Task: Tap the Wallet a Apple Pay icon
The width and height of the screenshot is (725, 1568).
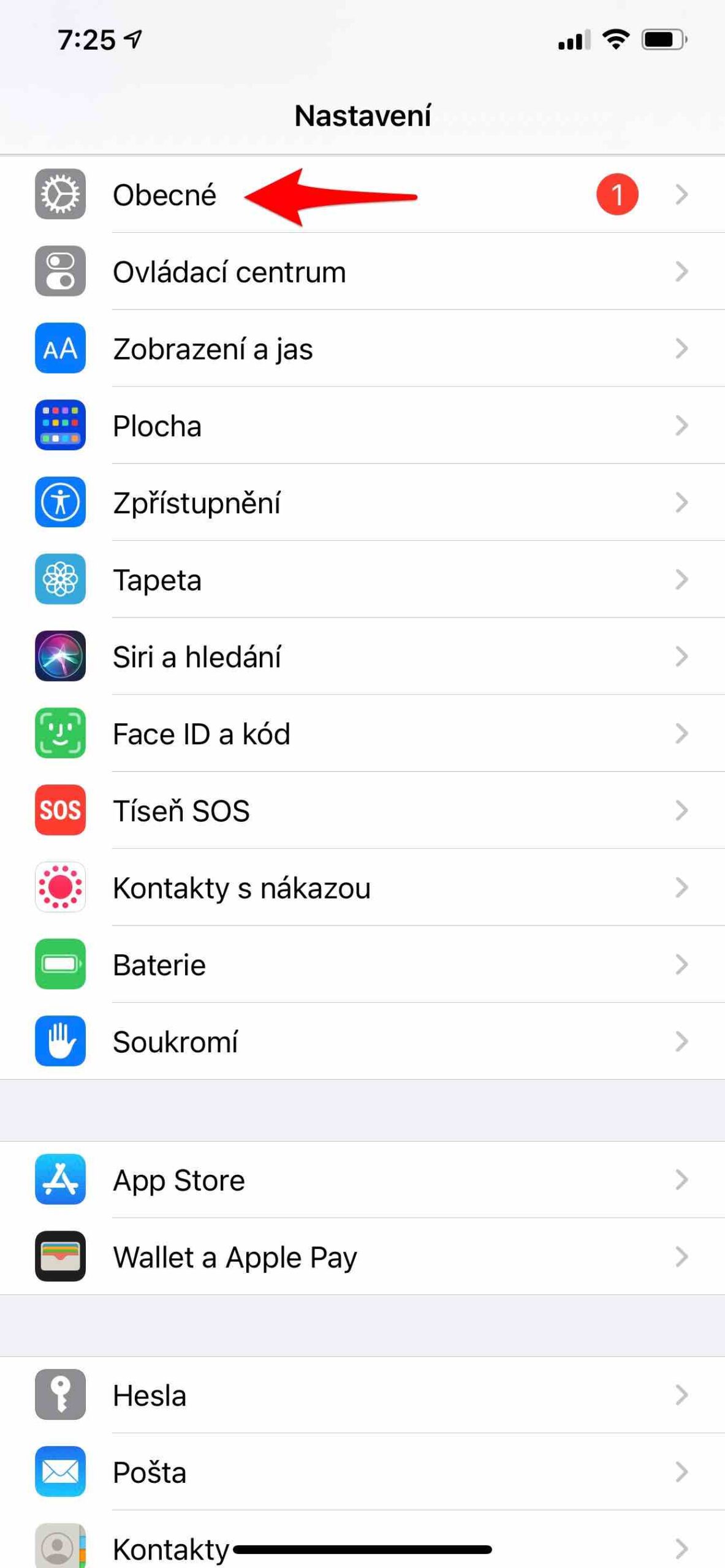Action: point(59,1257)
